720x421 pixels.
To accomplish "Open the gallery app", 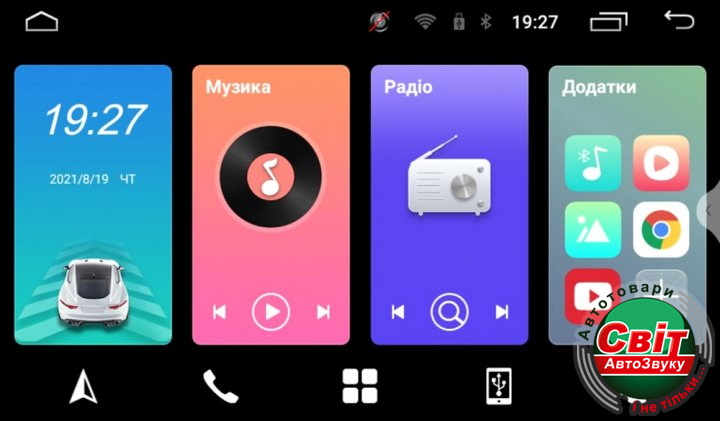I will (592, 229).
